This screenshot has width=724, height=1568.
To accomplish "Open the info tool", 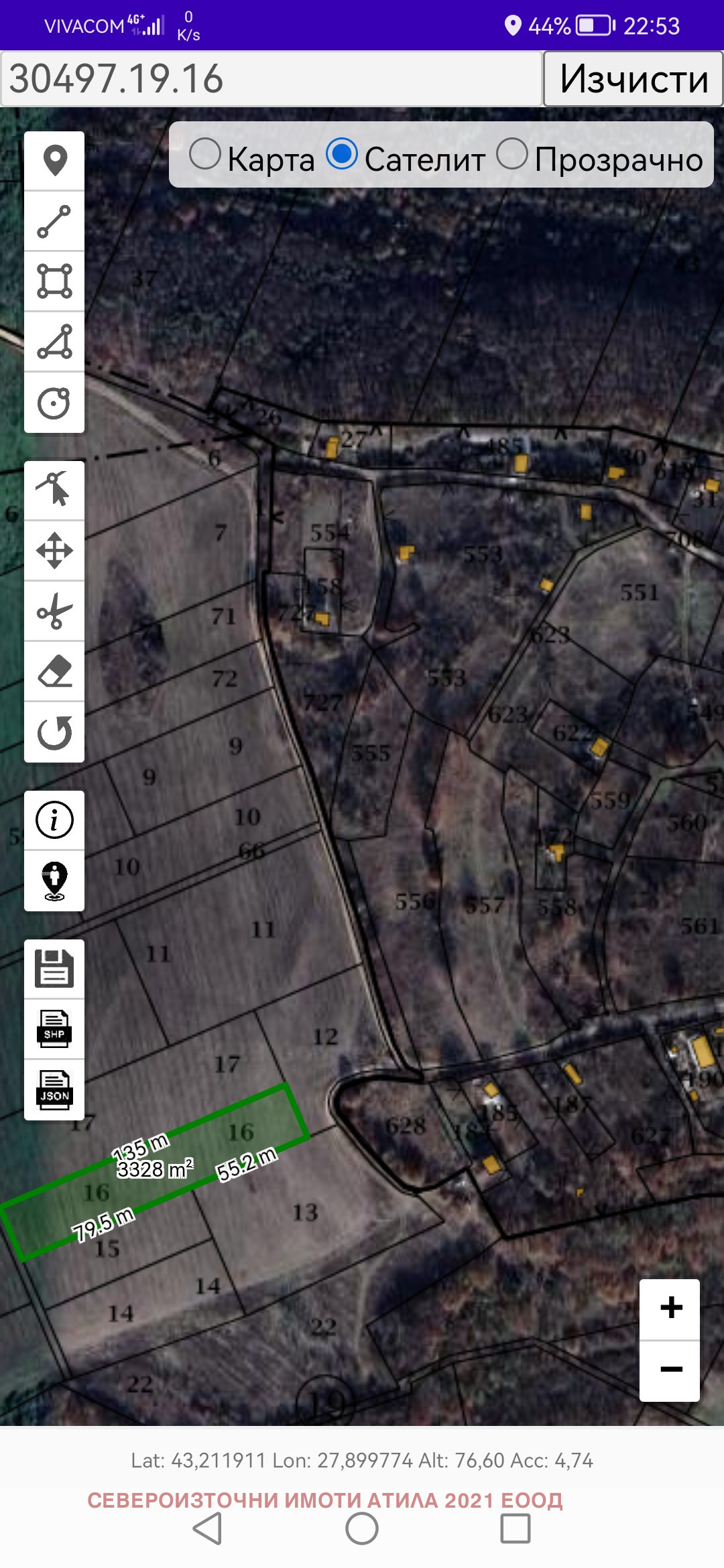I will (x=54, y=820).
